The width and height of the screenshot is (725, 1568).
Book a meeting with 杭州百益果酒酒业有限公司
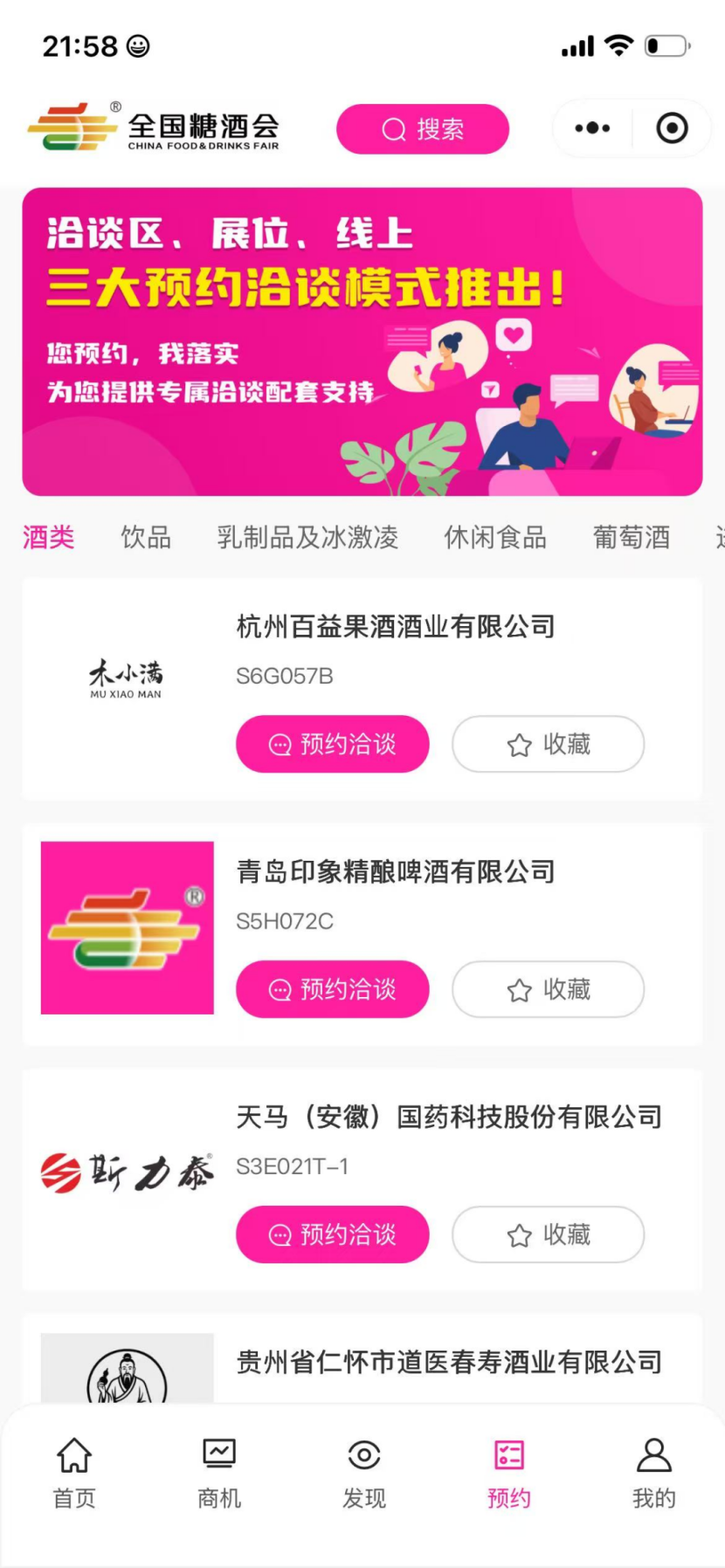tap(332, 744)
